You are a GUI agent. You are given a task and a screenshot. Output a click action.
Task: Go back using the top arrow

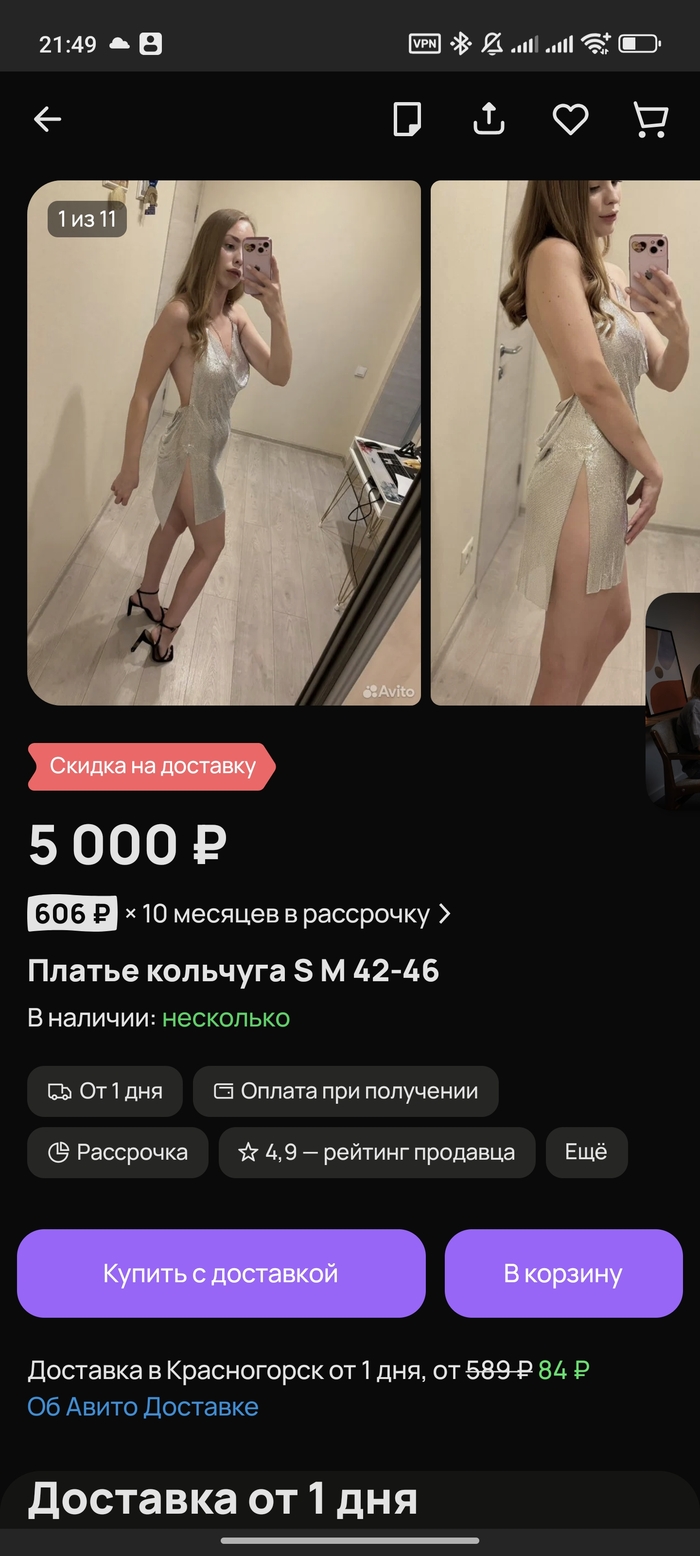47,120
